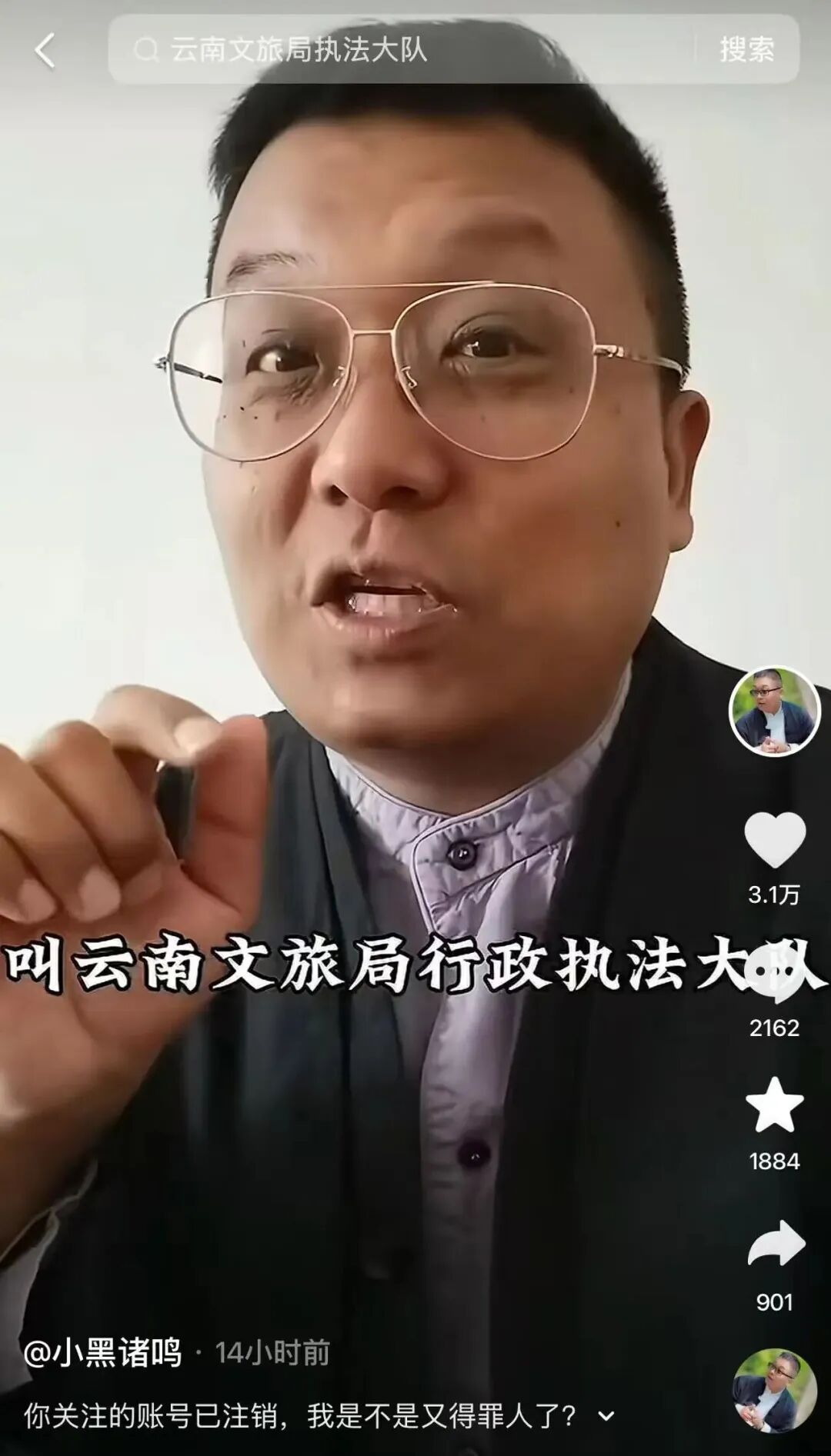This screenshot has width=831, height=1456.
Task: Tap the 搜索 button
Action: pos(746,51)
